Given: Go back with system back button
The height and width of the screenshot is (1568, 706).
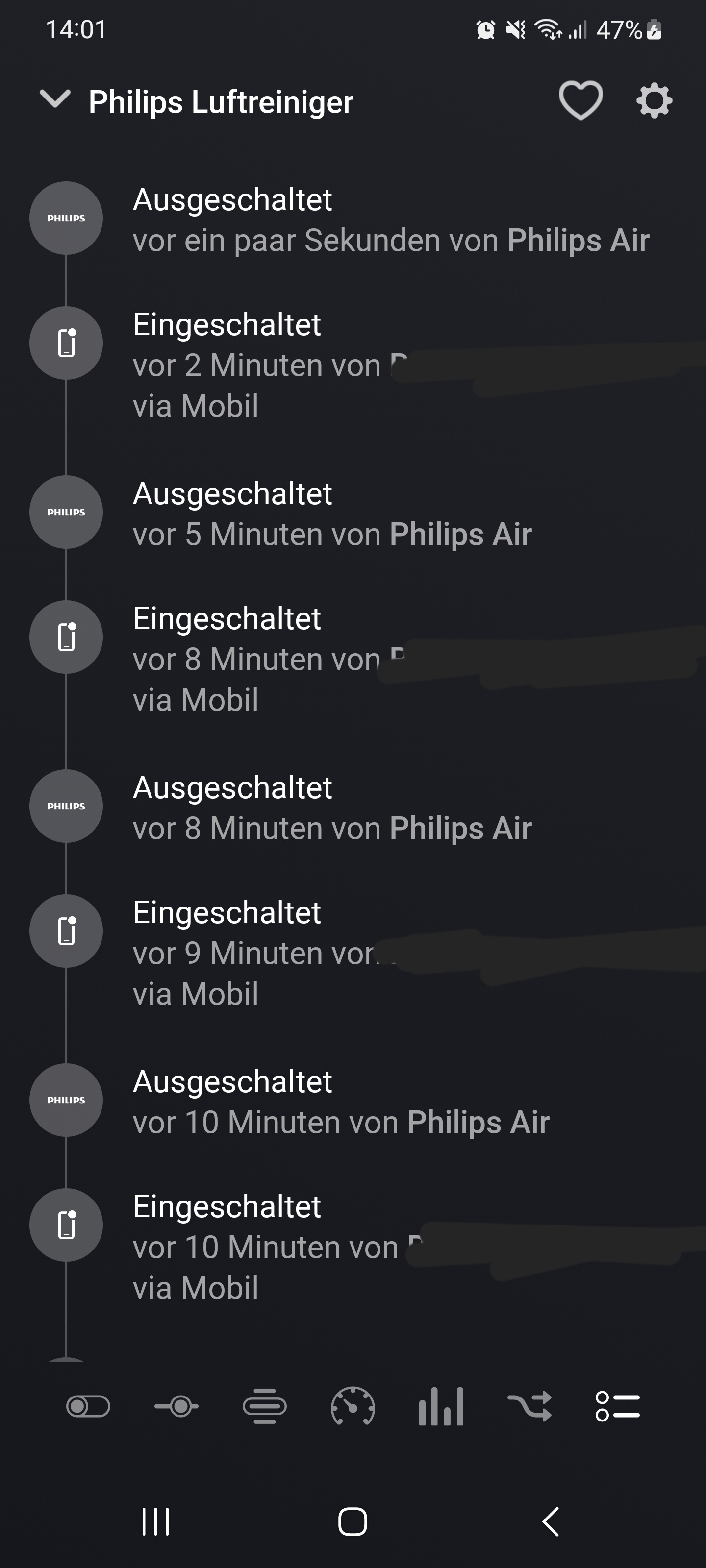Looking at the screenshot, I should tap(551, 1522).
